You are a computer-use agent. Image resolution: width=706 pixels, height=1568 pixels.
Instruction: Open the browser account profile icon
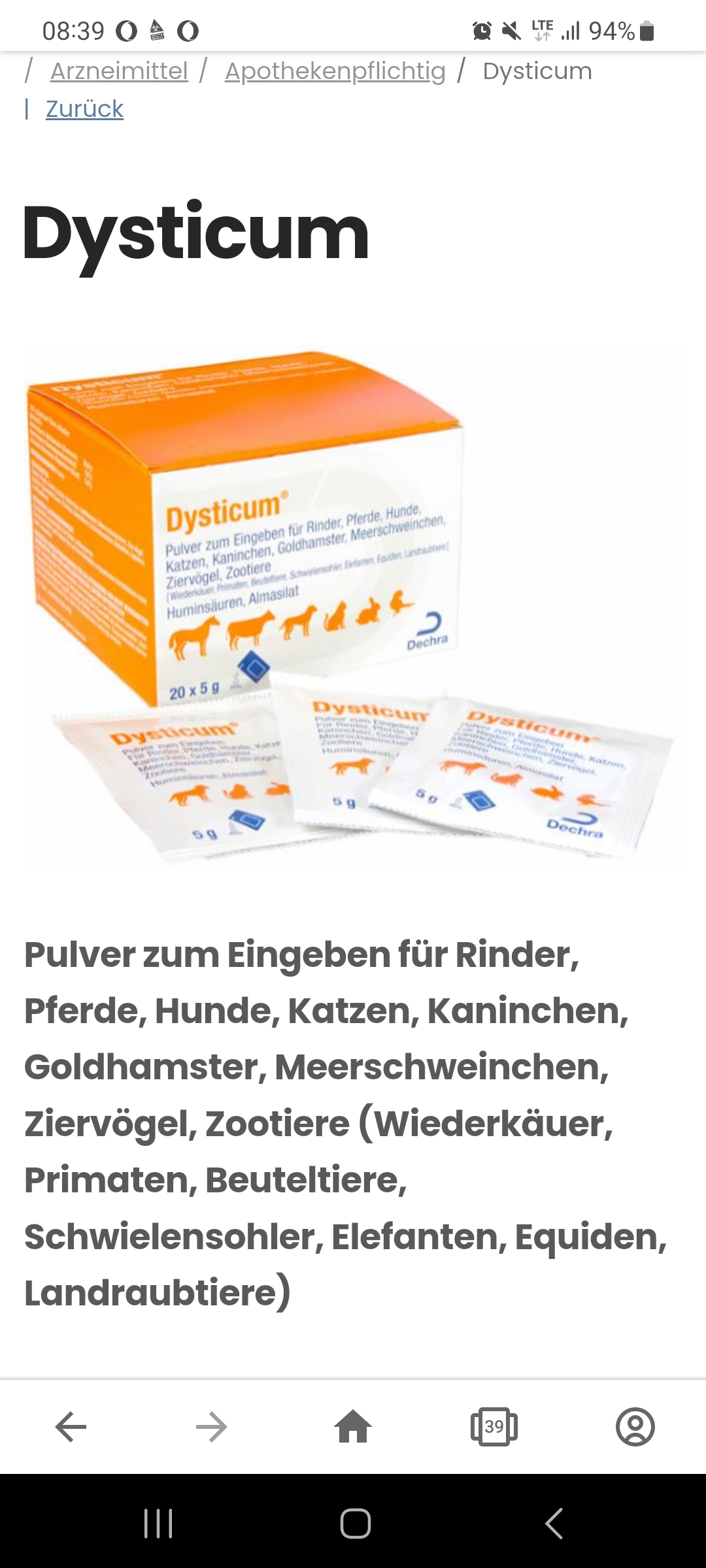coord(635,1427)
